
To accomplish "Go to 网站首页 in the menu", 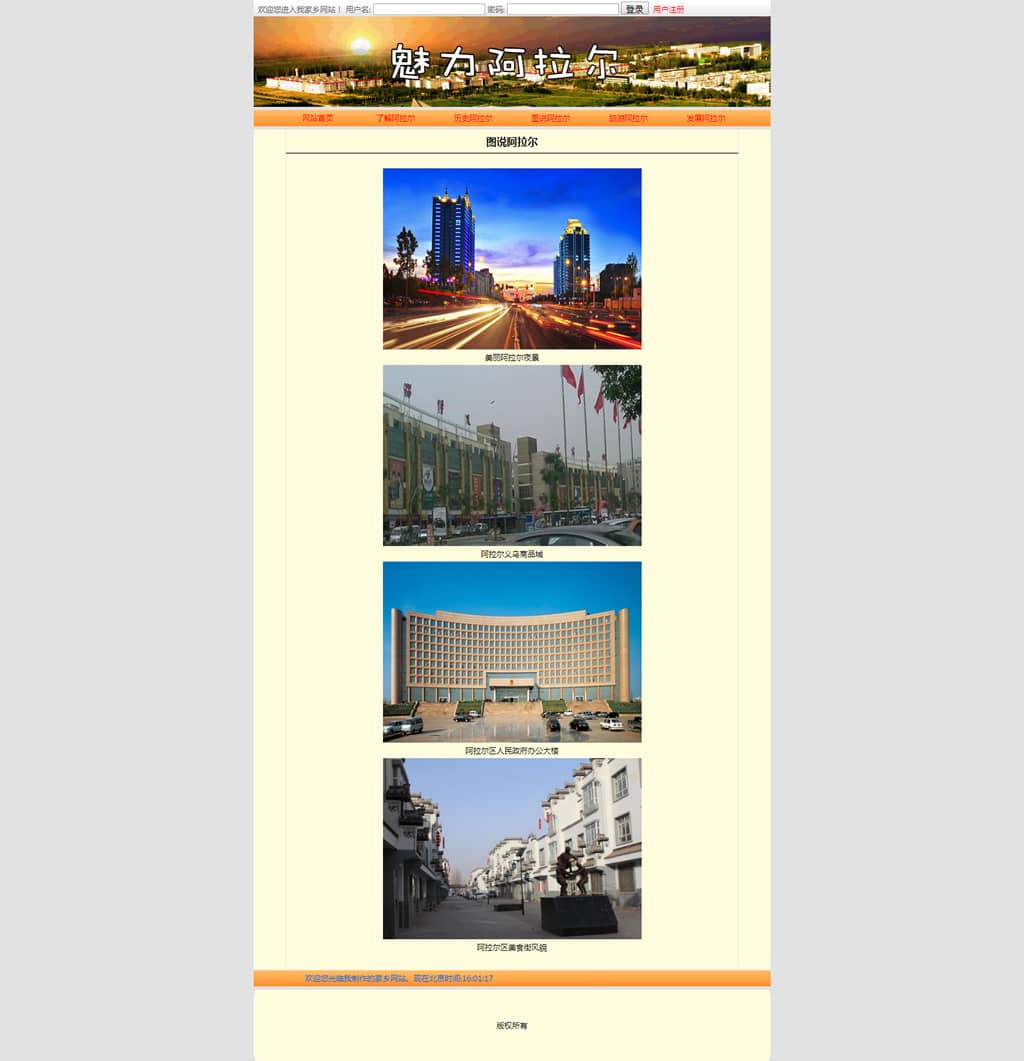I will pyautogui.click(x=318, y=118).
